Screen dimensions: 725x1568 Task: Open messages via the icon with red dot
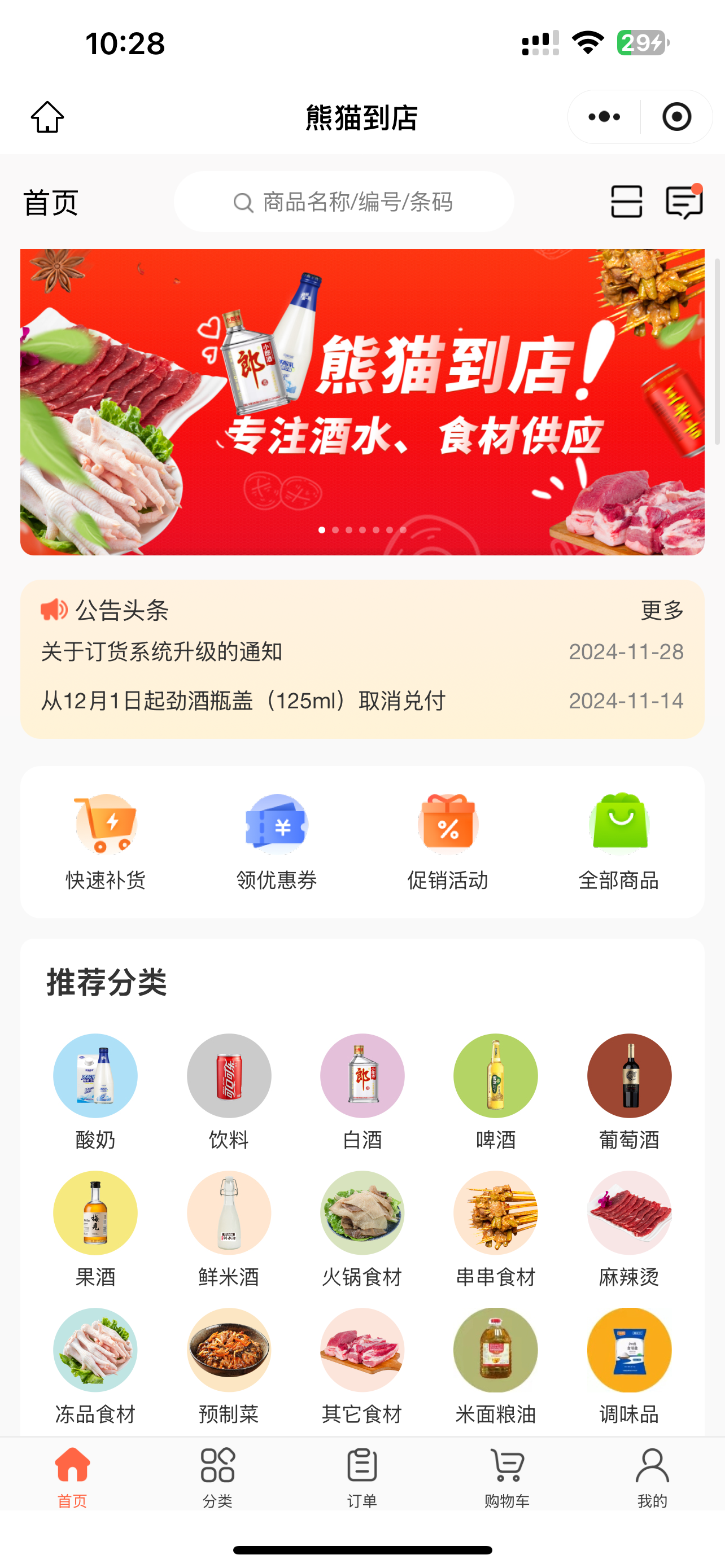tap(683, 202)
